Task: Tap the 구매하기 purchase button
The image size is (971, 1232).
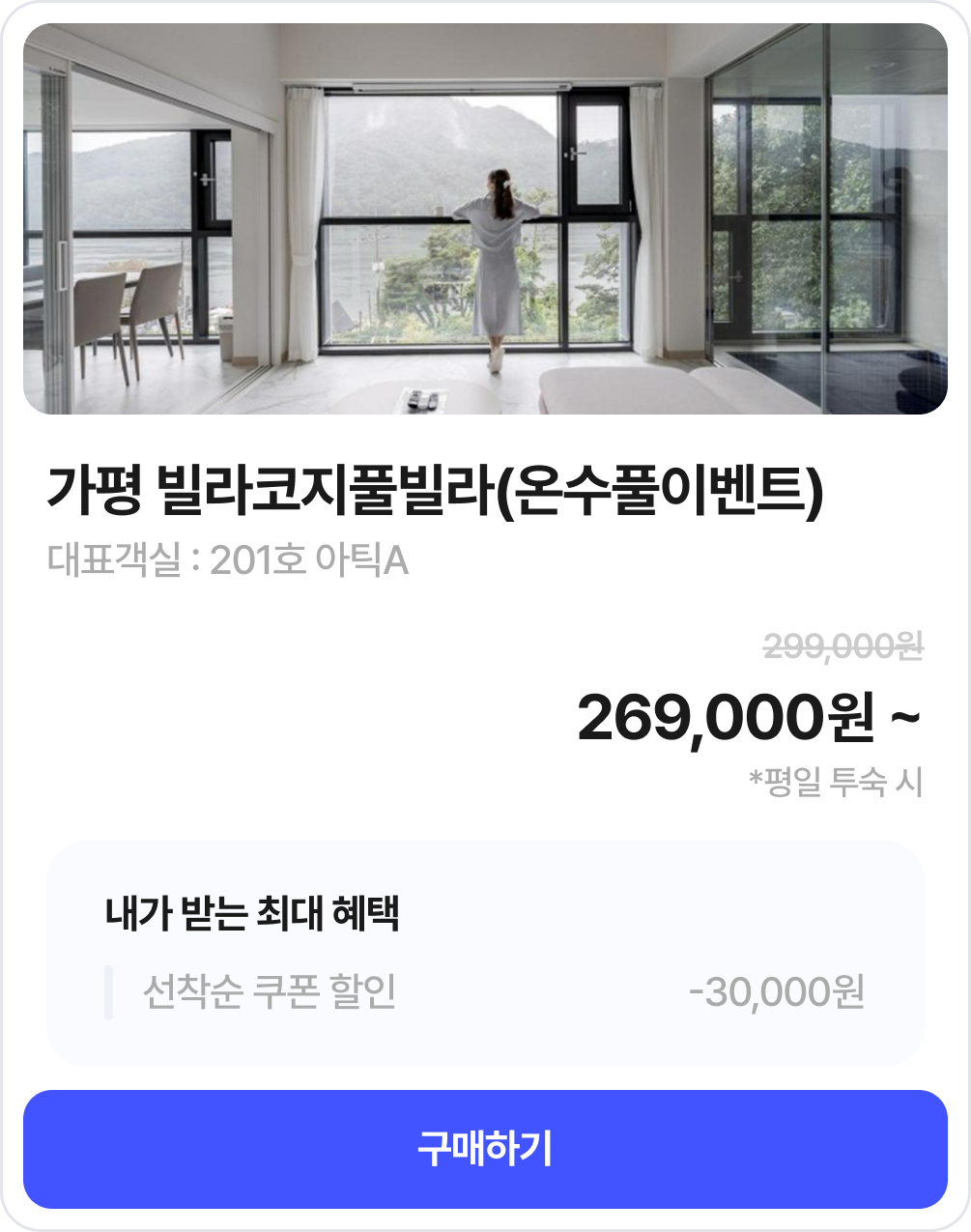Action: tap(485, 1149)
